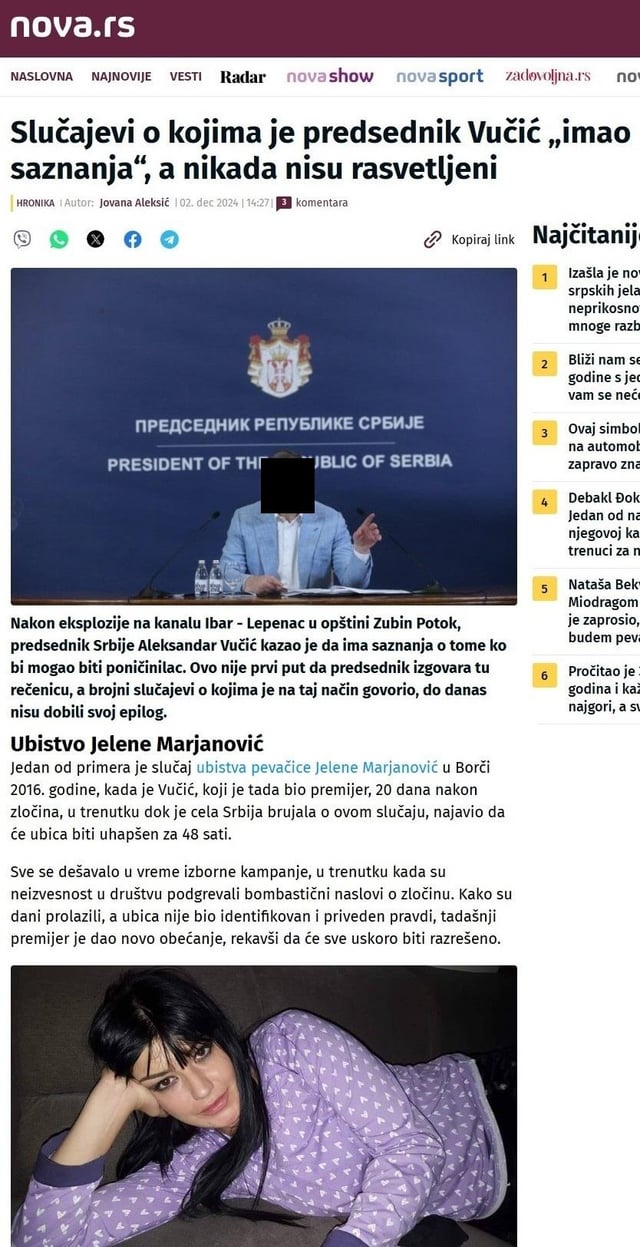The width and height of the screenshot is (640, 1247).
Task: Share the article on Facebook
Action: click(133, 239)
